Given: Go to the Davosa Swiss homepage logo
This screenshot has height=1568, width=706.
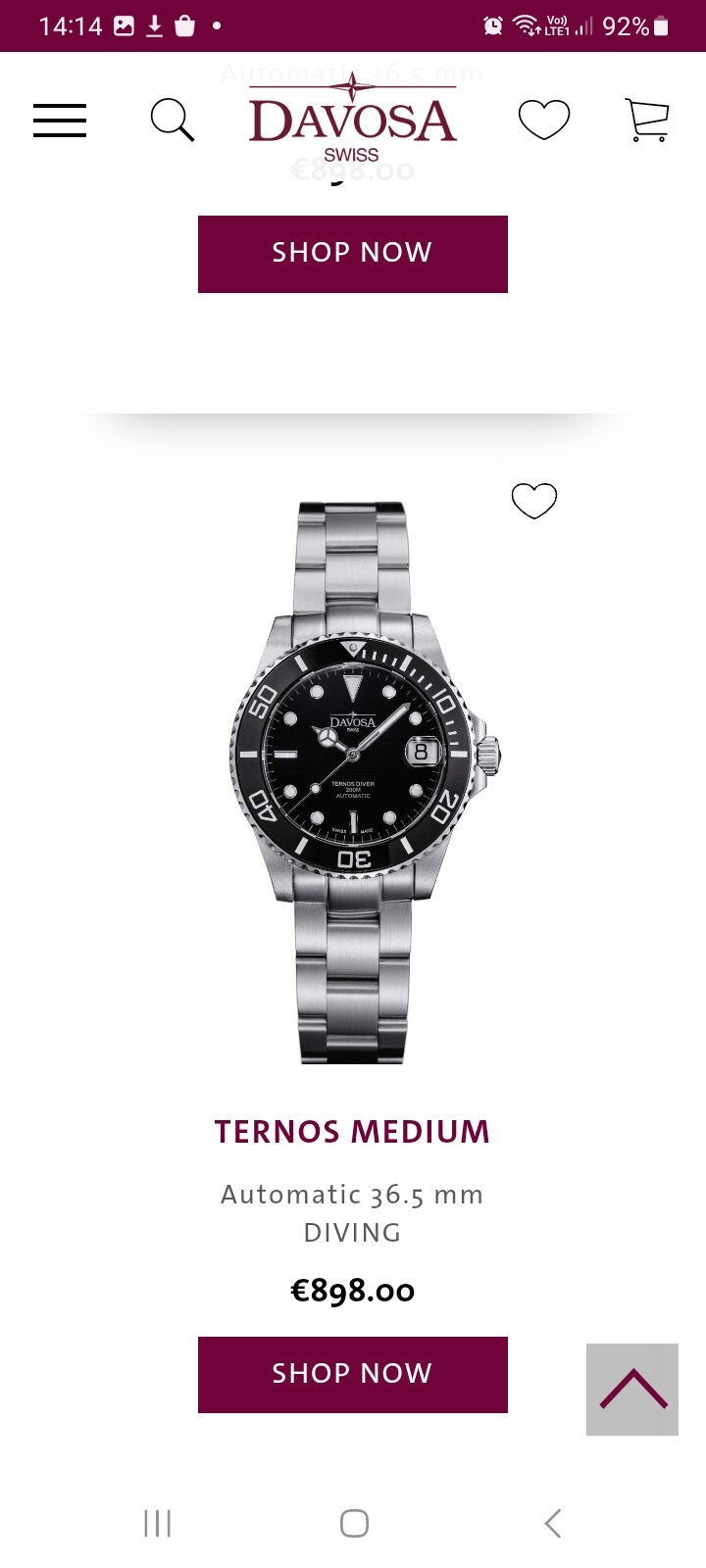Looking at the screenshot, I should pyautogui.click(x=353, y=121).
